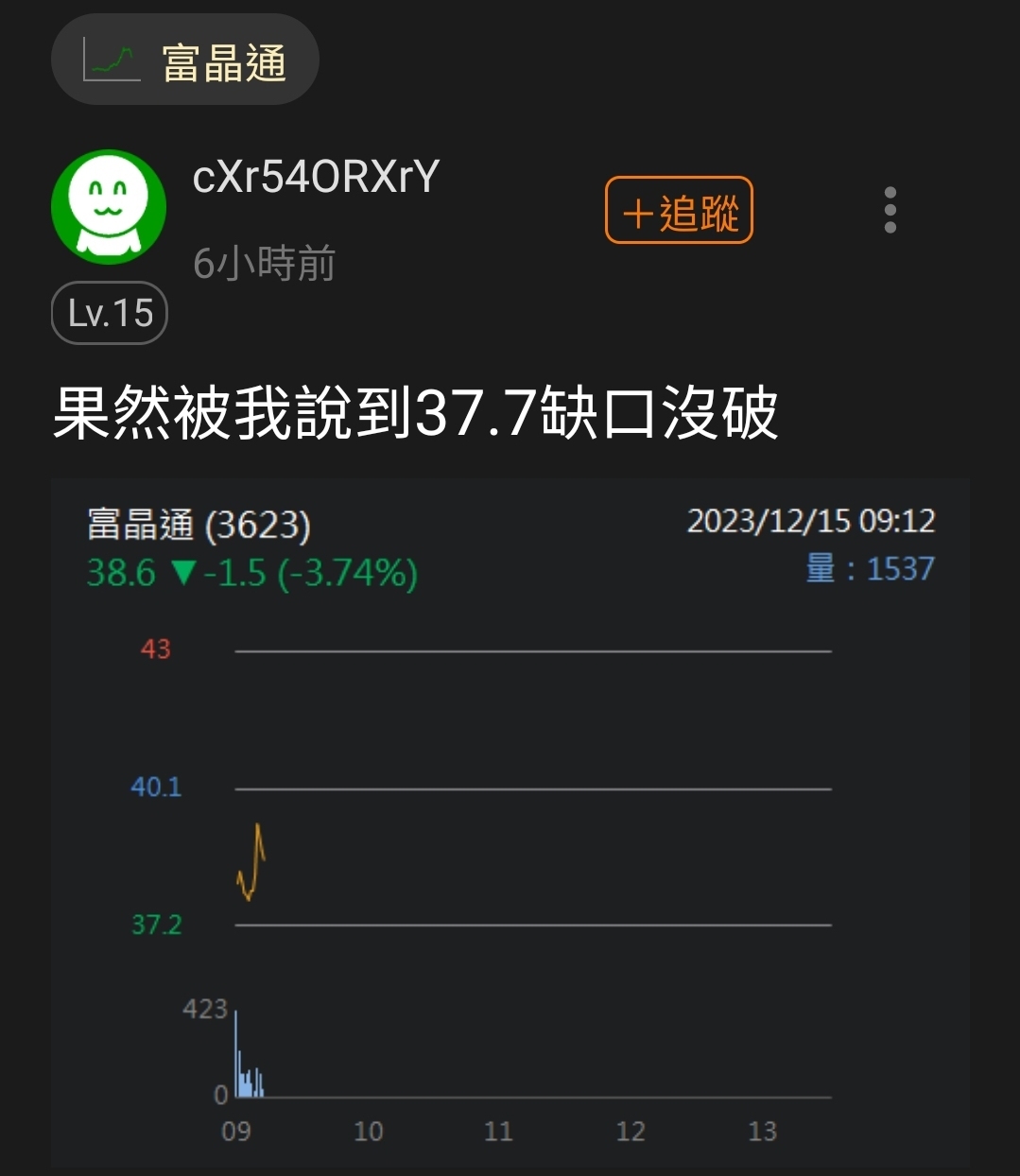Open the post overflow menu
The height and width of the screenshot is (1176, 1020).
pos(890,210)
